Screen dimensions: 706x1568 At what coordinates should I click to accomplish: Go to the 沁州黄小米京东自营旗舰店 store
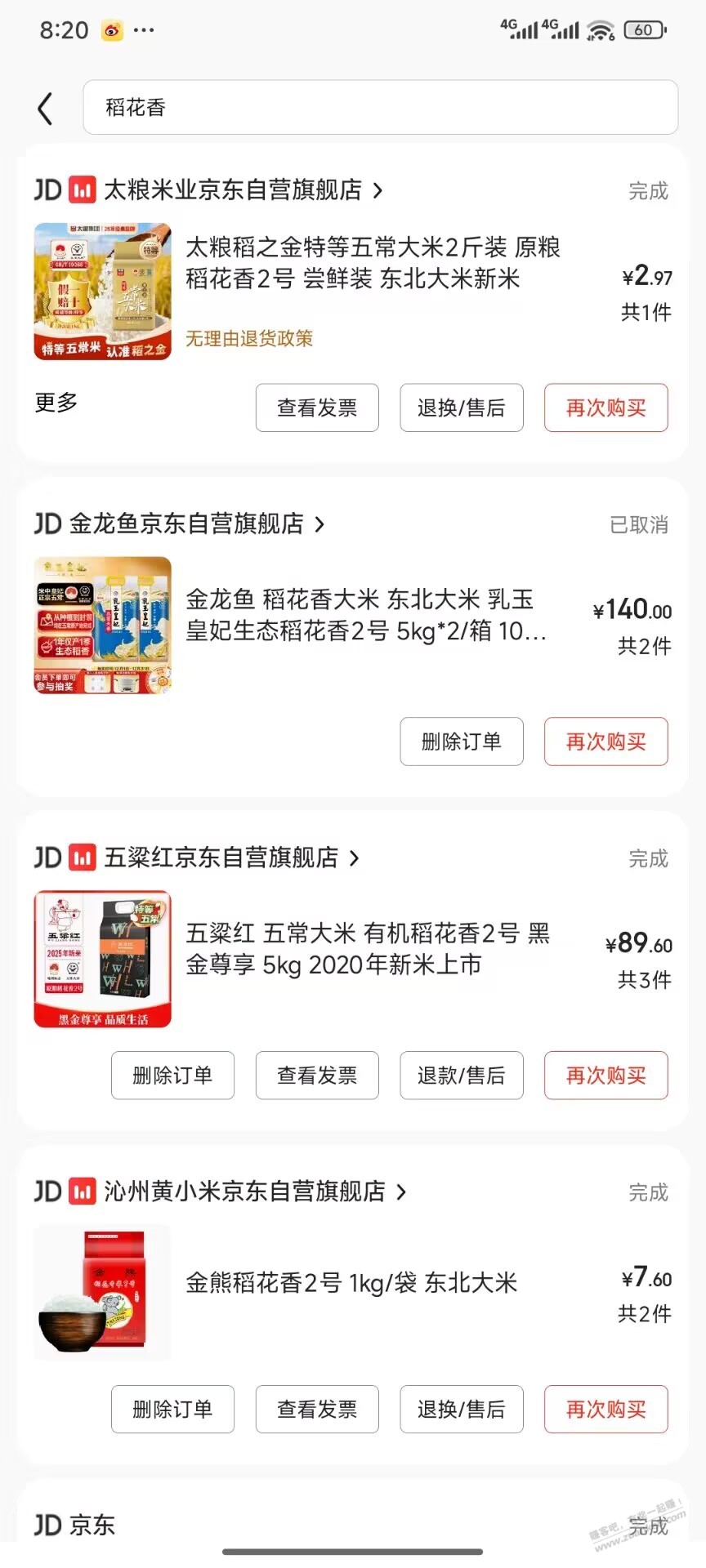pyautogui.click(x=245, y=1192)
